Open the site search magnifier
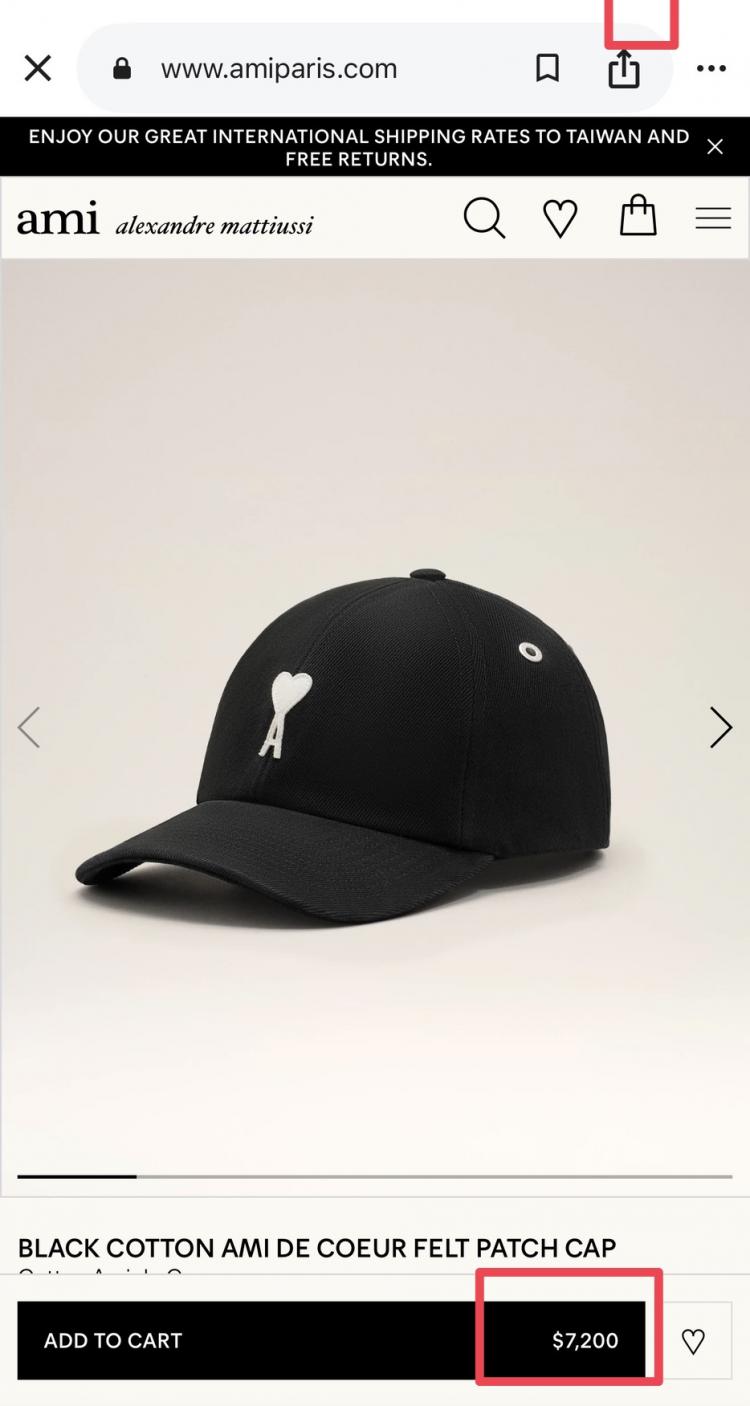The image size is (750, 1406). coord(484,218)
